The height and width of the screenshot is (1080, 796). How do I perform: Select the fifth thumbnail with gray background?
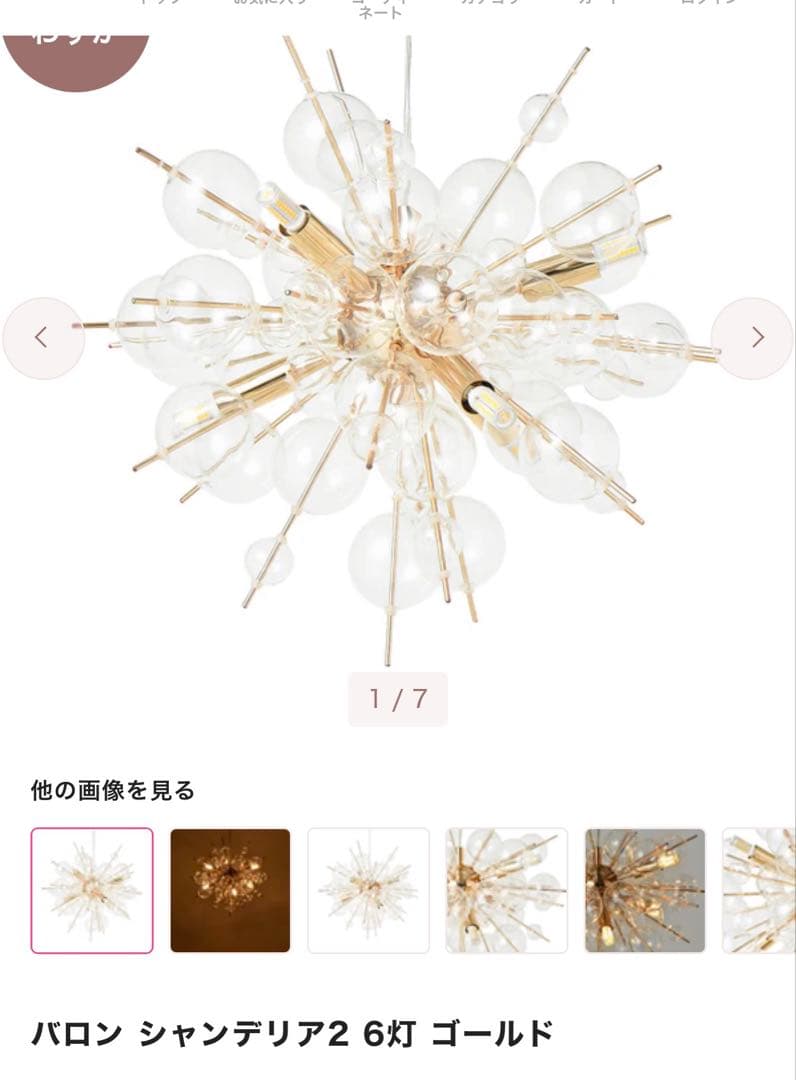click(x=645, y=890)
